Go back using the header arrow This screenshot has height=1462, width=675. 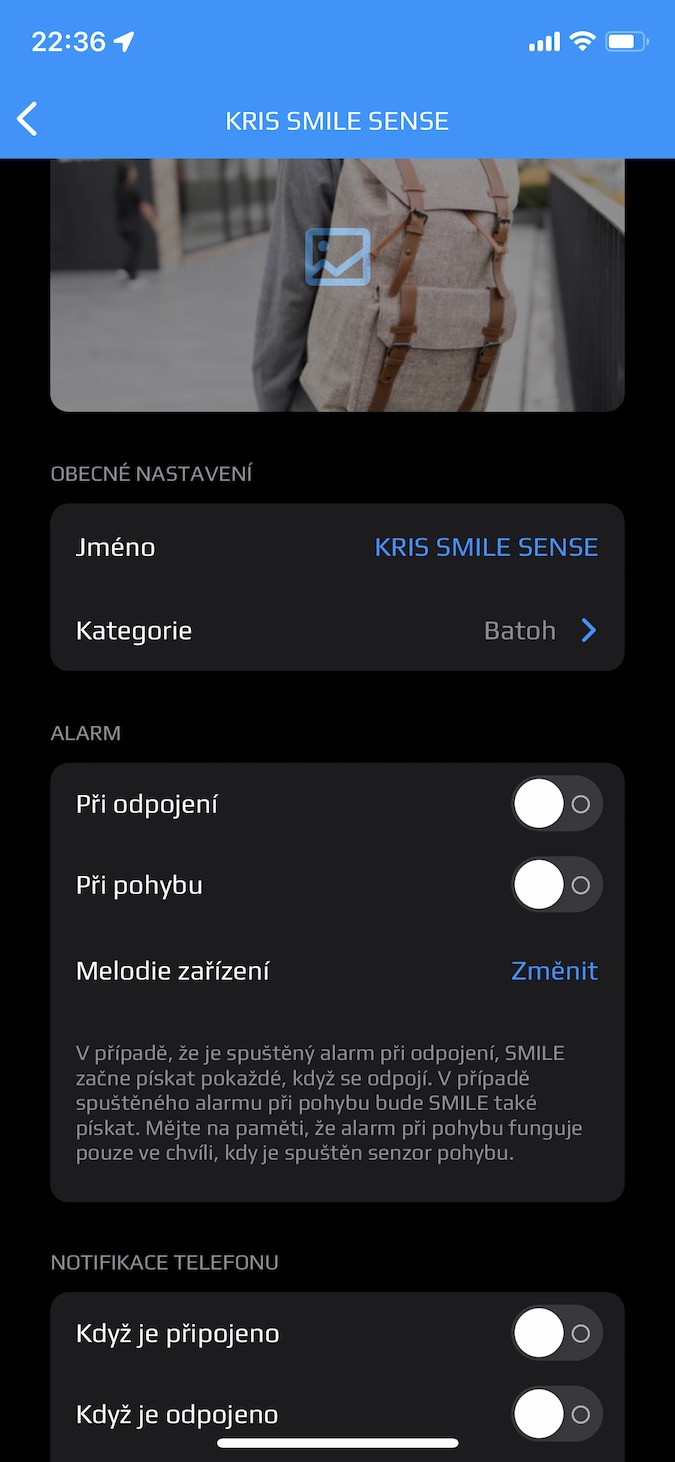coord(27,119)
